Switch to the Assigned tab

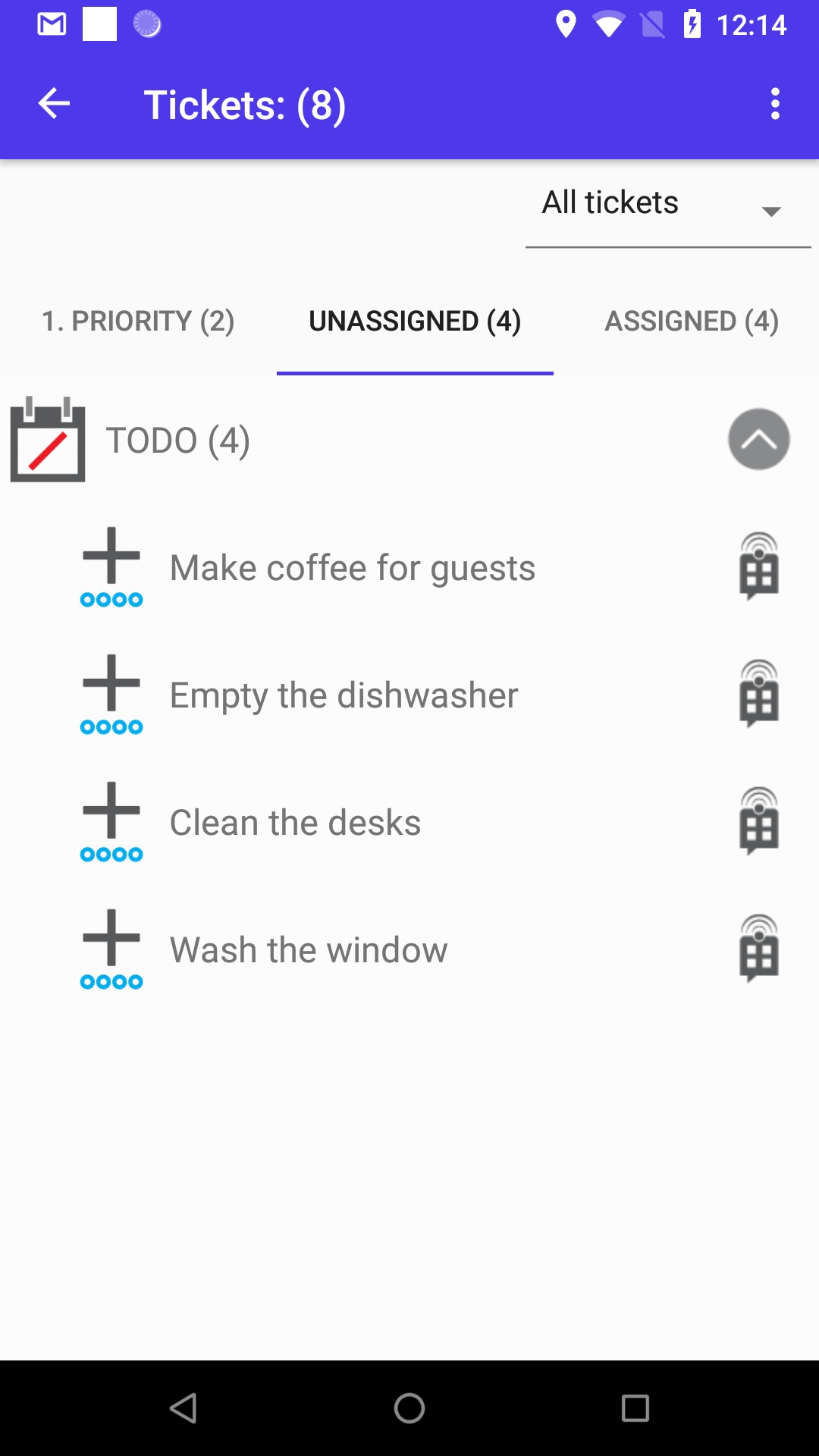pyautogui.click(x=692, y=321)
